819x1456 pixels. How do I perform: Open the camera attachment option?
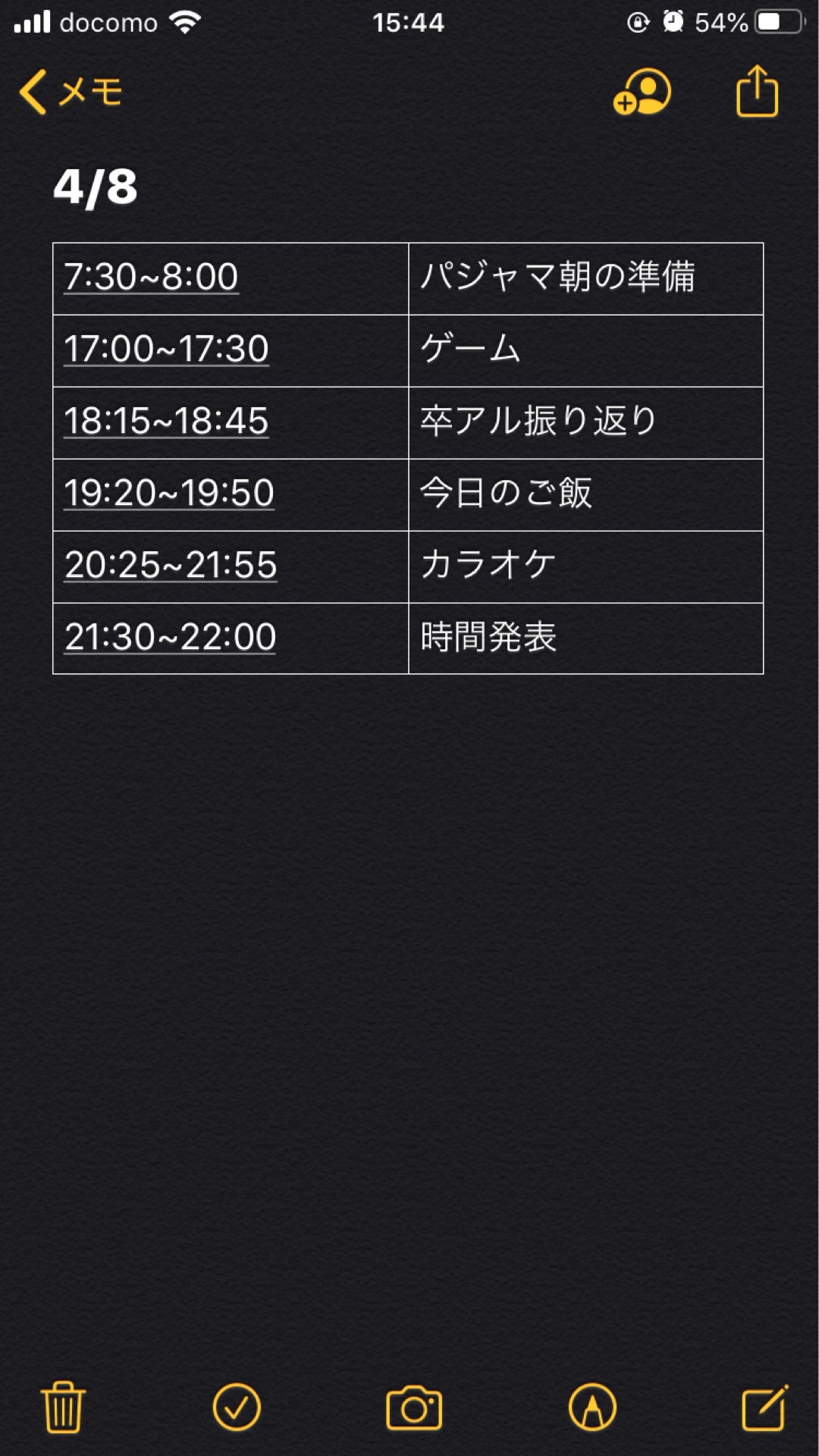pos(413,1408)
